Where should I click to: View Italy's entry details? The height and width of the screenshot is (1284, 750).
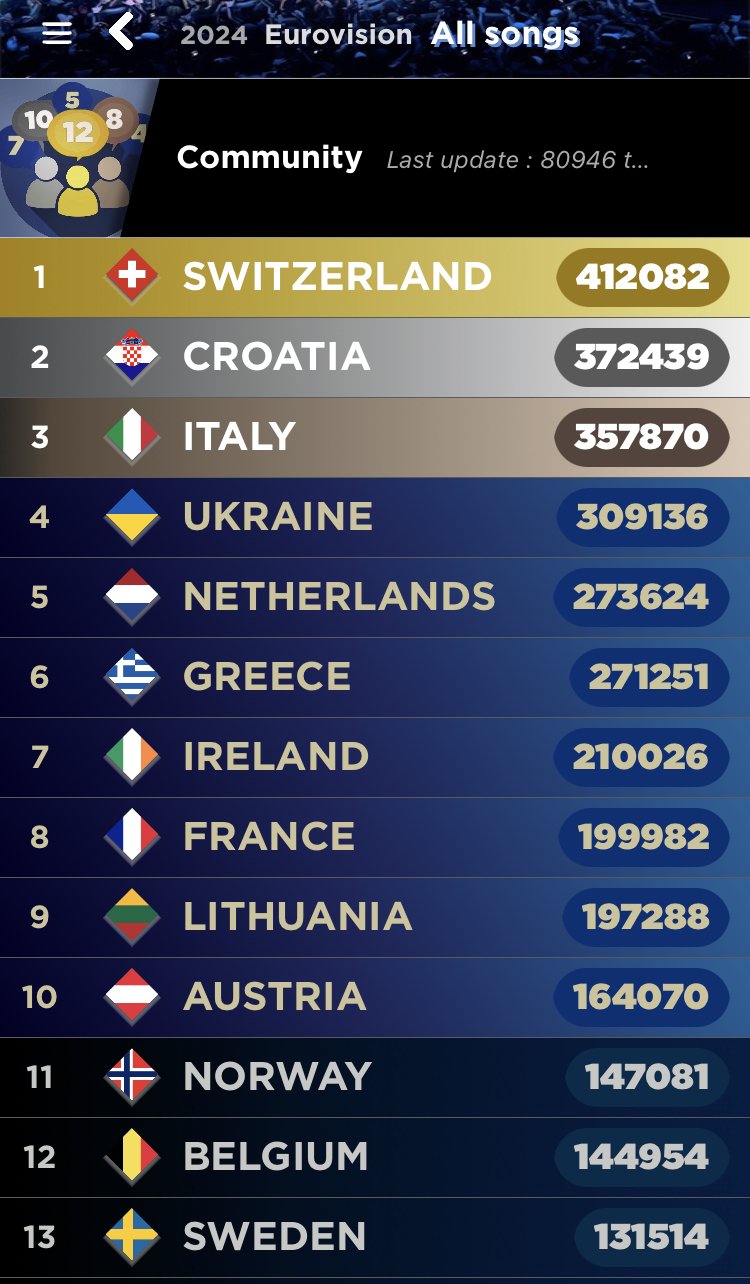375,437
